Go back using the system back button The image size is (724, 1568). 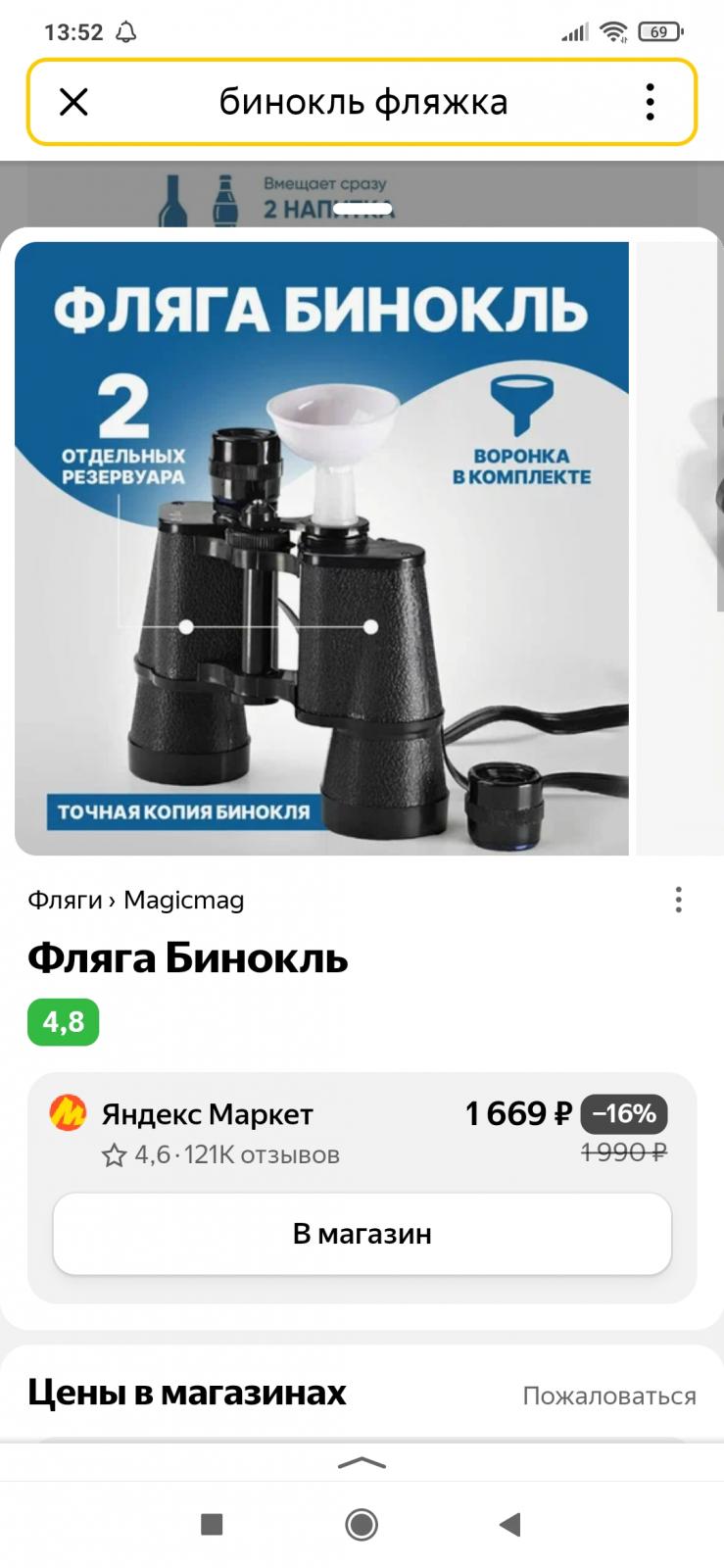[x=509, y=1525]
